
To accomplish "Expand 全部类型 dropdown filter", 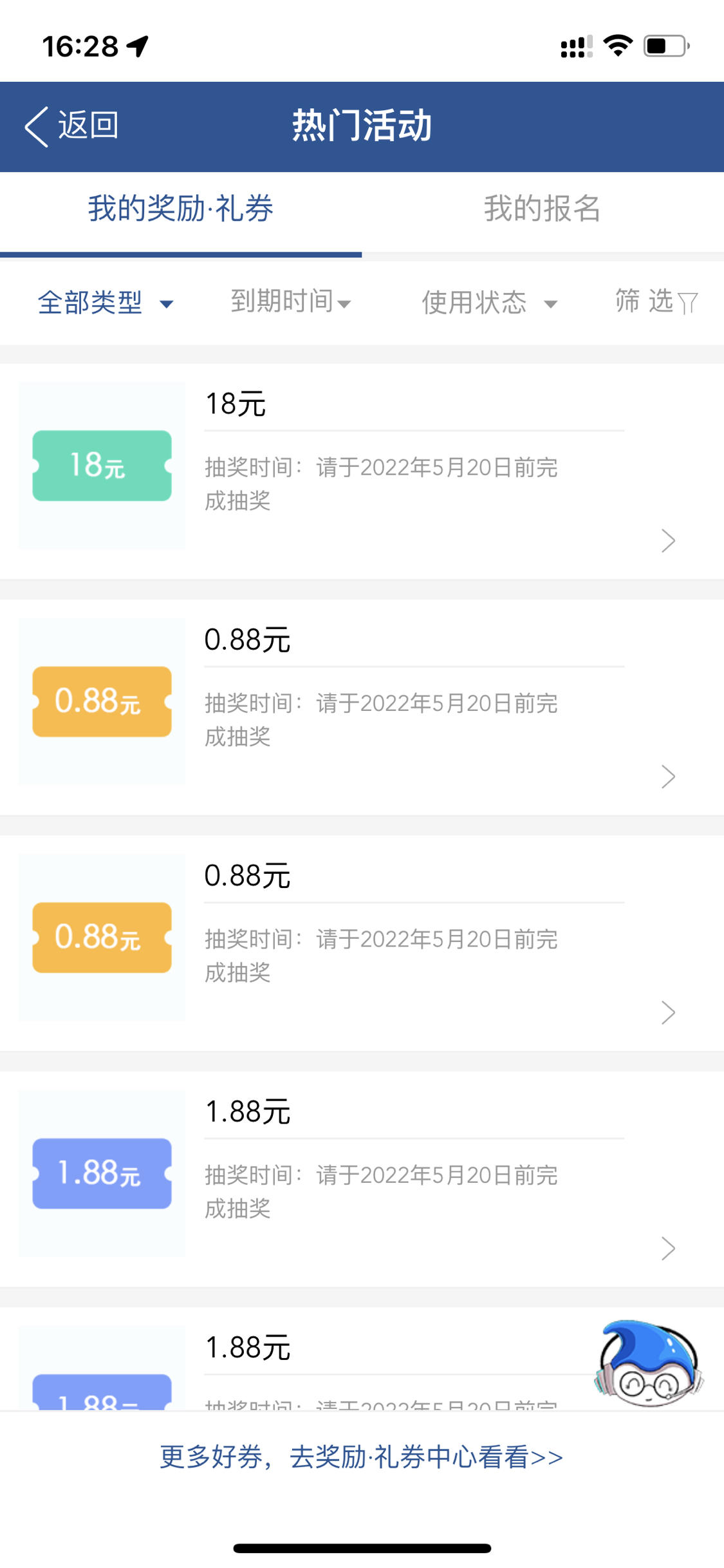I will (x=106, y=303).
